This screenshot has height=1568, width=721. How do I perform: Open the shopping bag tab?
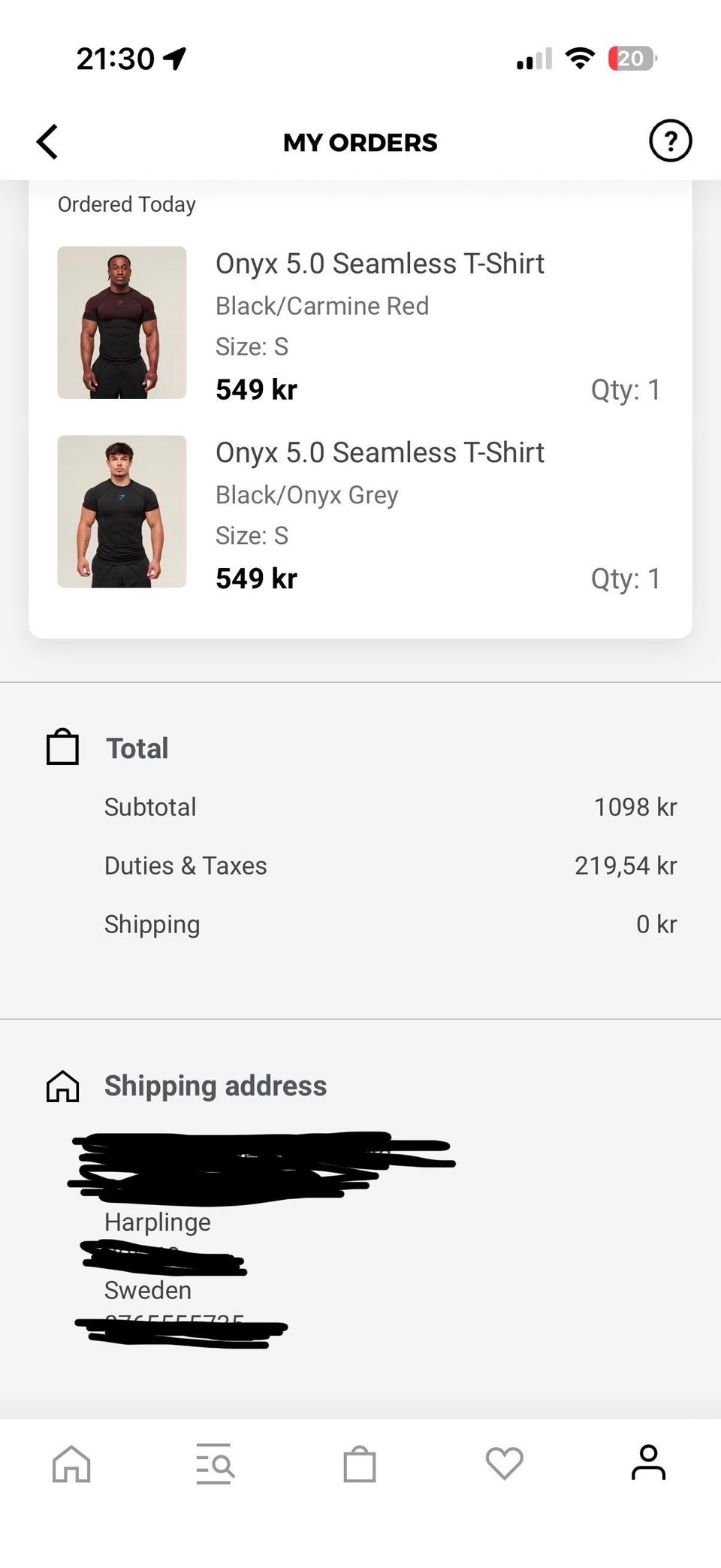point(360,1464)
